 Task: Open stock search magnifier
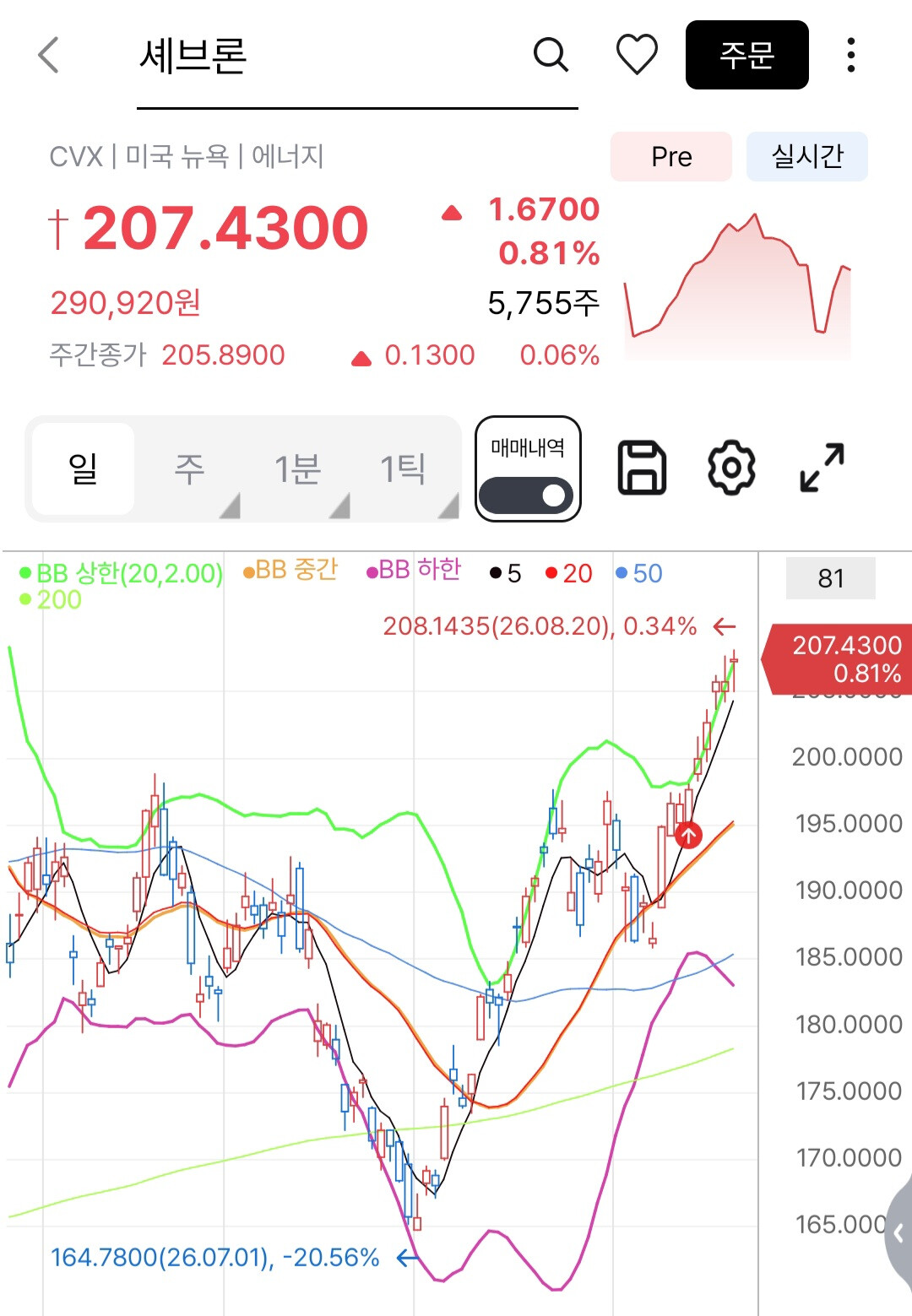(551, 55)
